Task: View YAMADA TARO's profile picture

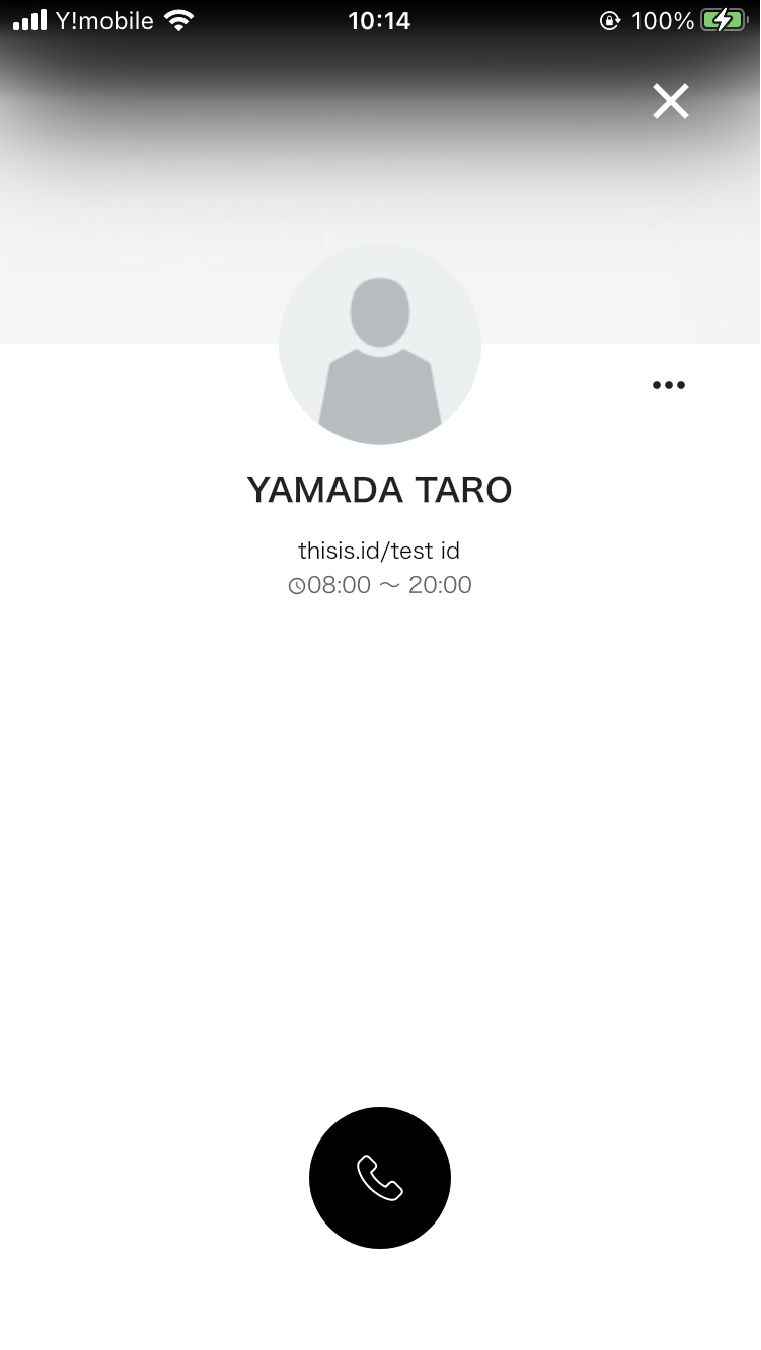Action: 380,344
